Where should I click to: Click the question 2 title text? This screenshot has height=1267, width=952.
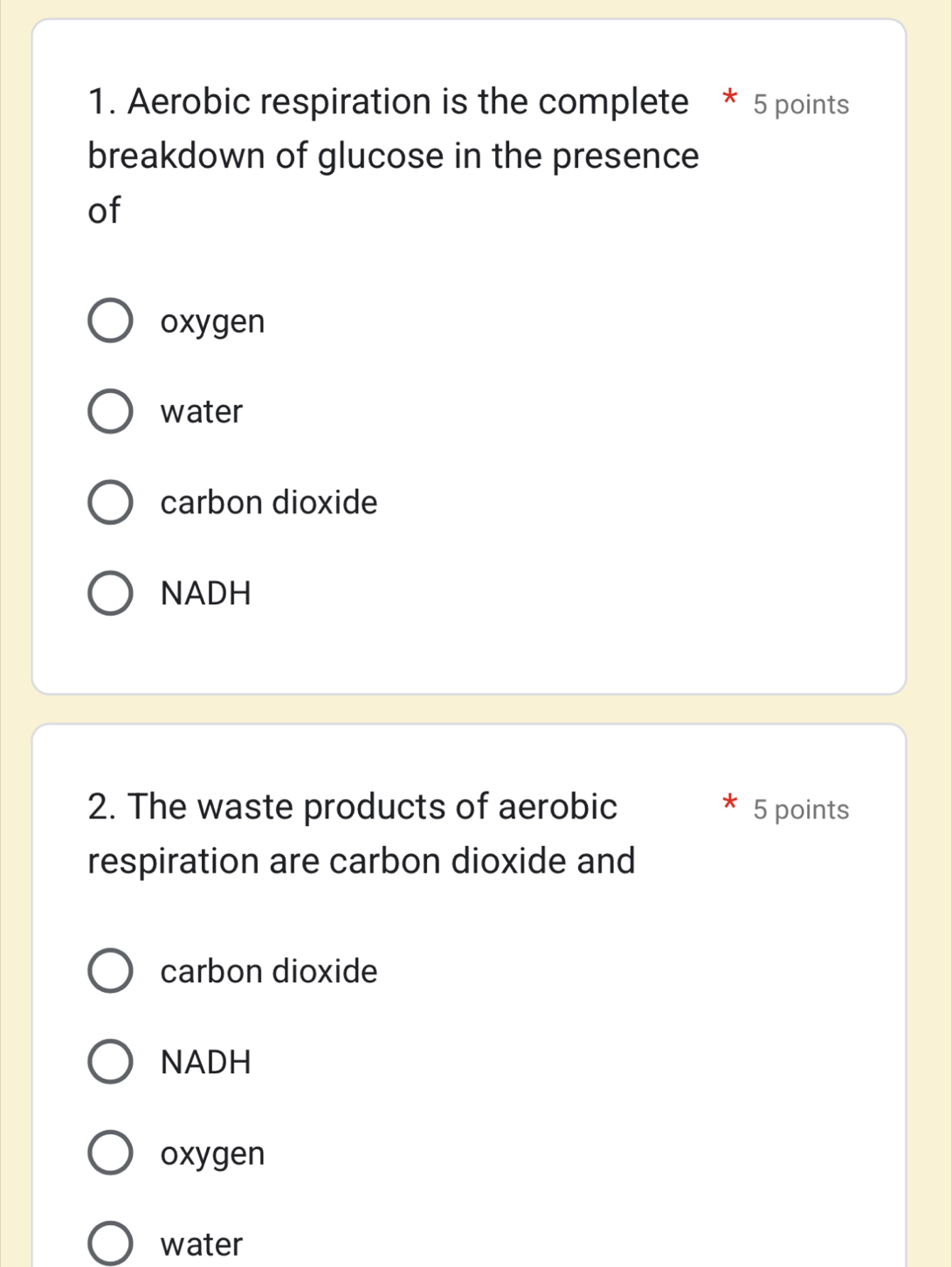coord(358,833)
